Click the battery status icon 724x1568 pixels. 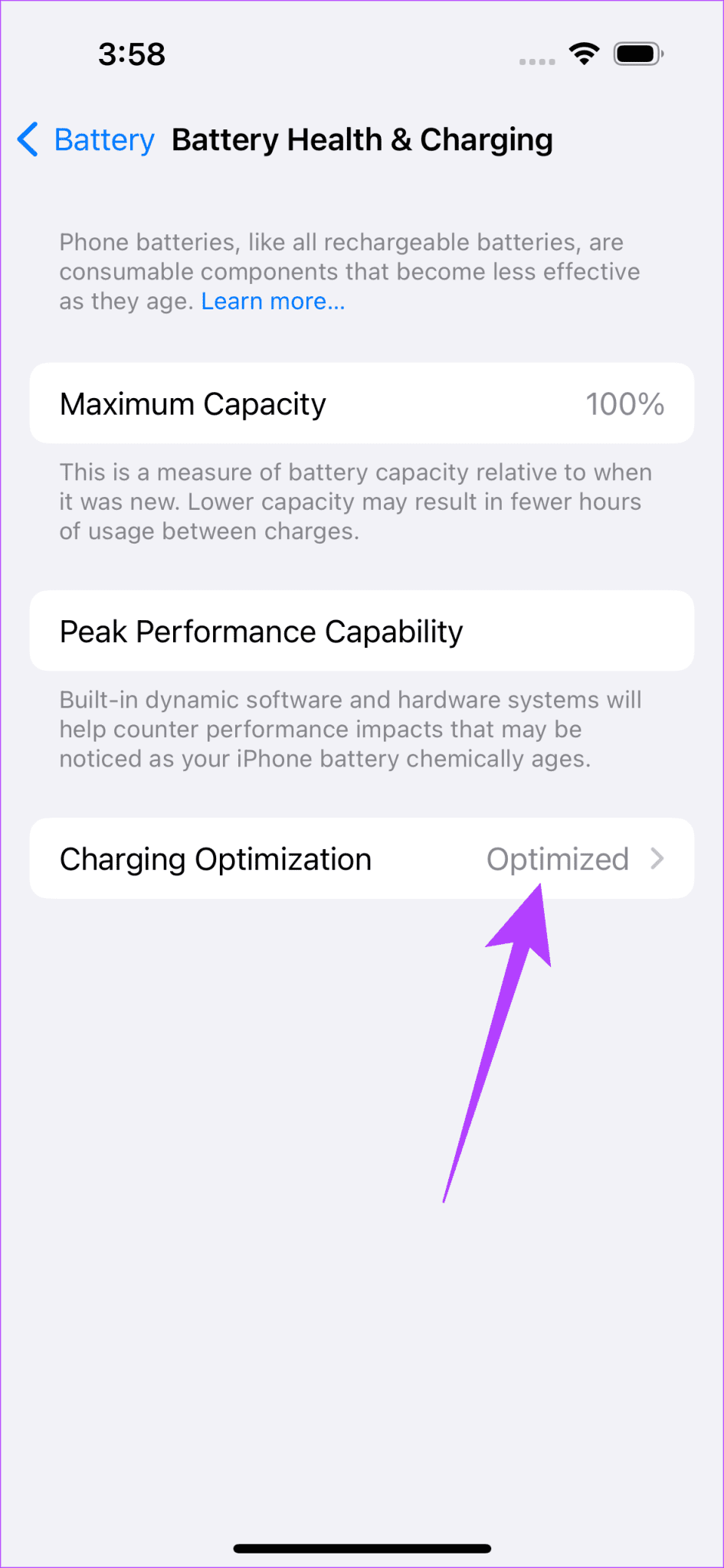click(637, 54)
